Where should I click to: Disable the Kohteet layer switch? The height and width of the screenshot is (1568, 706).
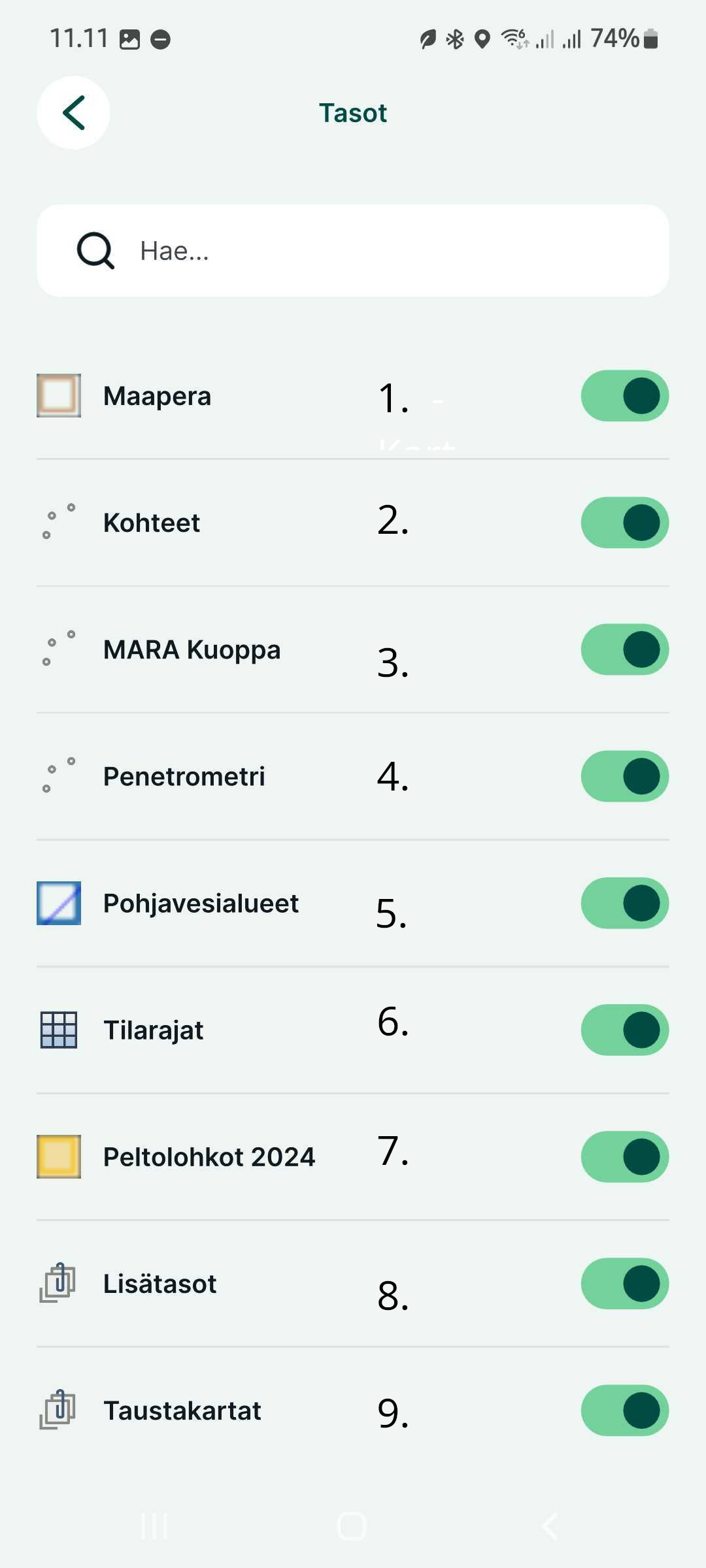pyautogui.click(x=625, y=523)
